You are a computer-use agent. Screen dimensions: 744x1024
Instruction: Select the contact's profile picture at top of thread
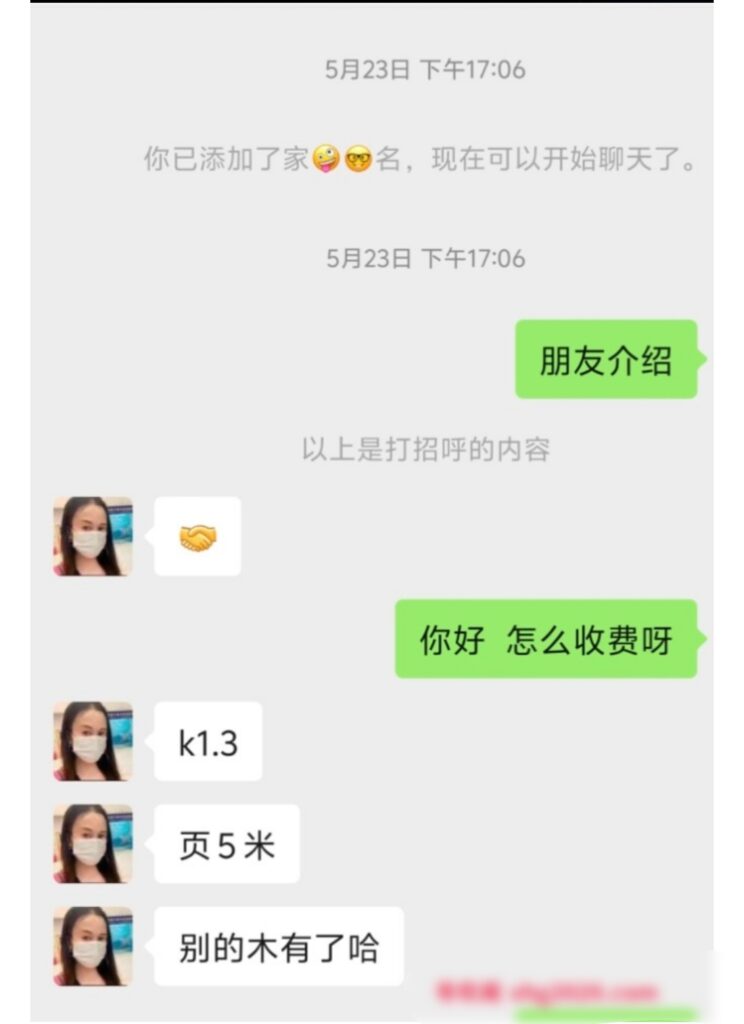92,537
